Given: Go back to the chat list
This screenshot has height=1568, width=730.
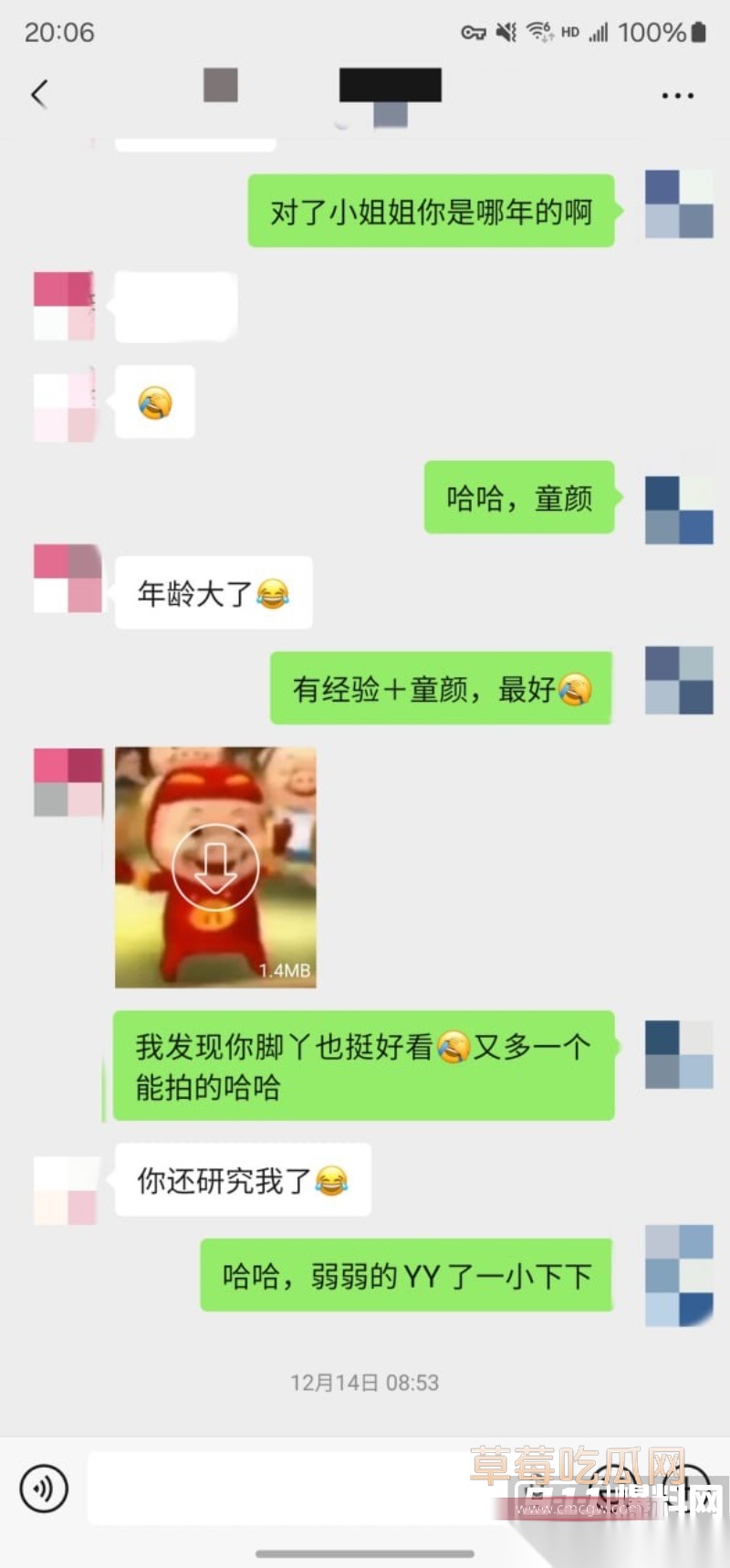Looking at the screenshot, I should [x=39, y=93].
